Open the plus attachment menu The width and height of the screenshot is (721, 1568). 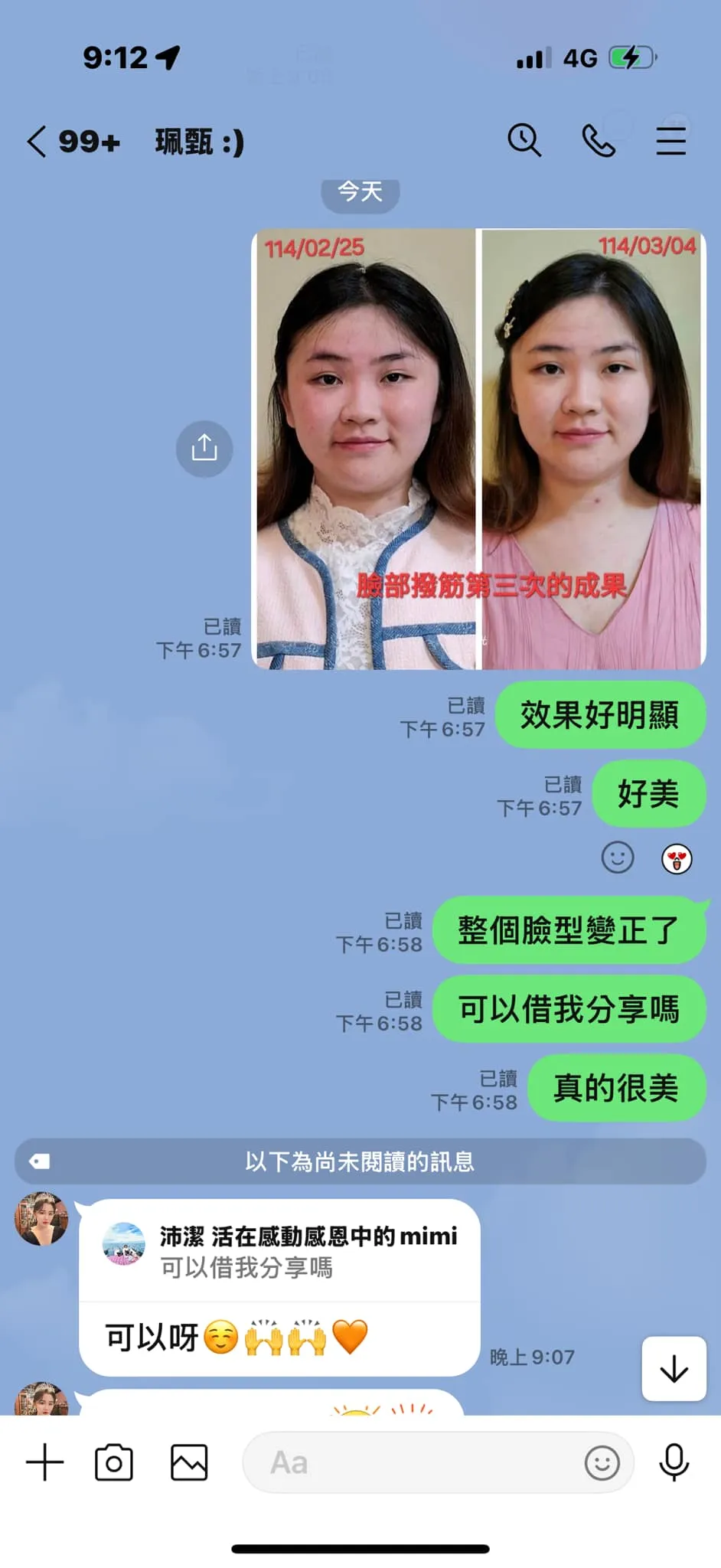pyautogui.click(x=44, y=1463)
